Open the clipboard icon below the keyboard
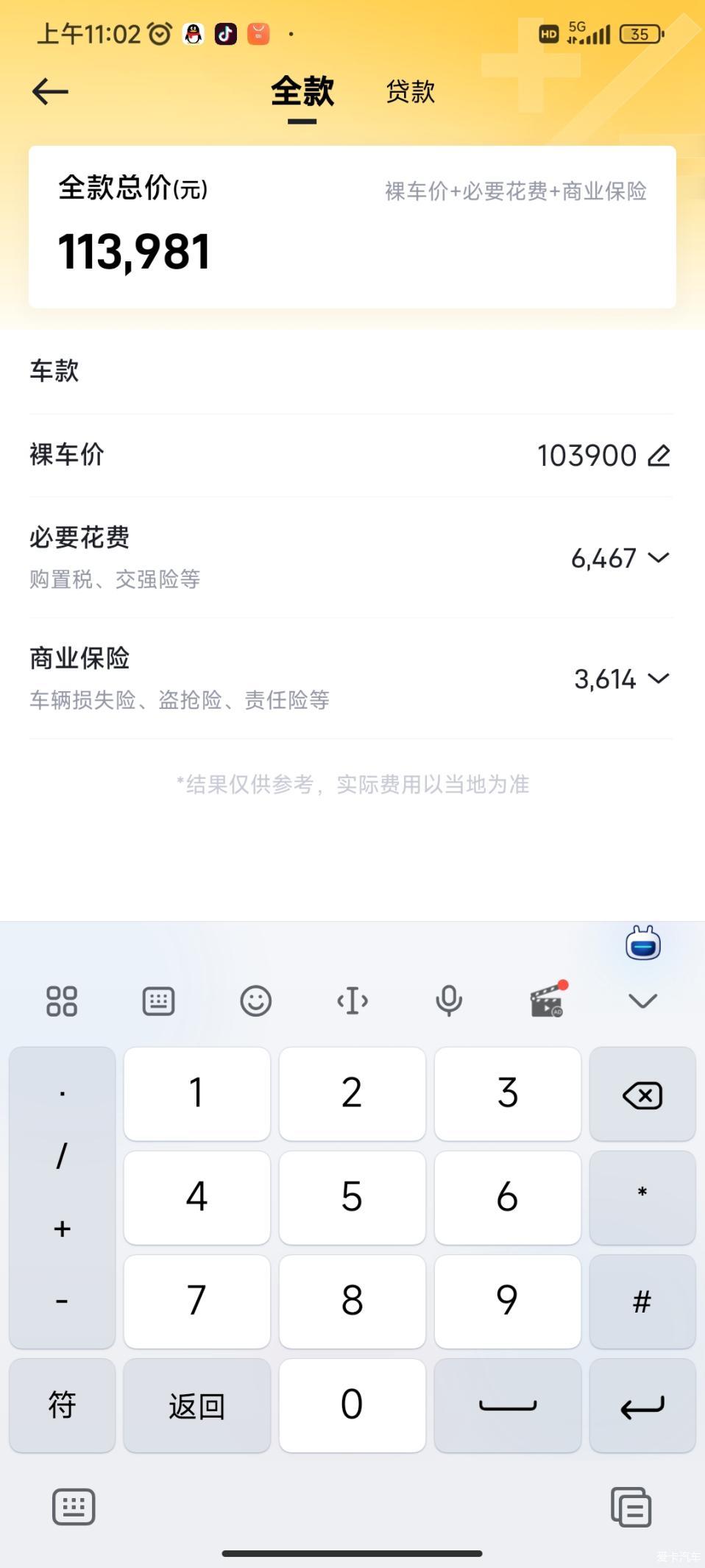Image resolution: width=705 pixels, height=1568 pixels. point(631,1506)
